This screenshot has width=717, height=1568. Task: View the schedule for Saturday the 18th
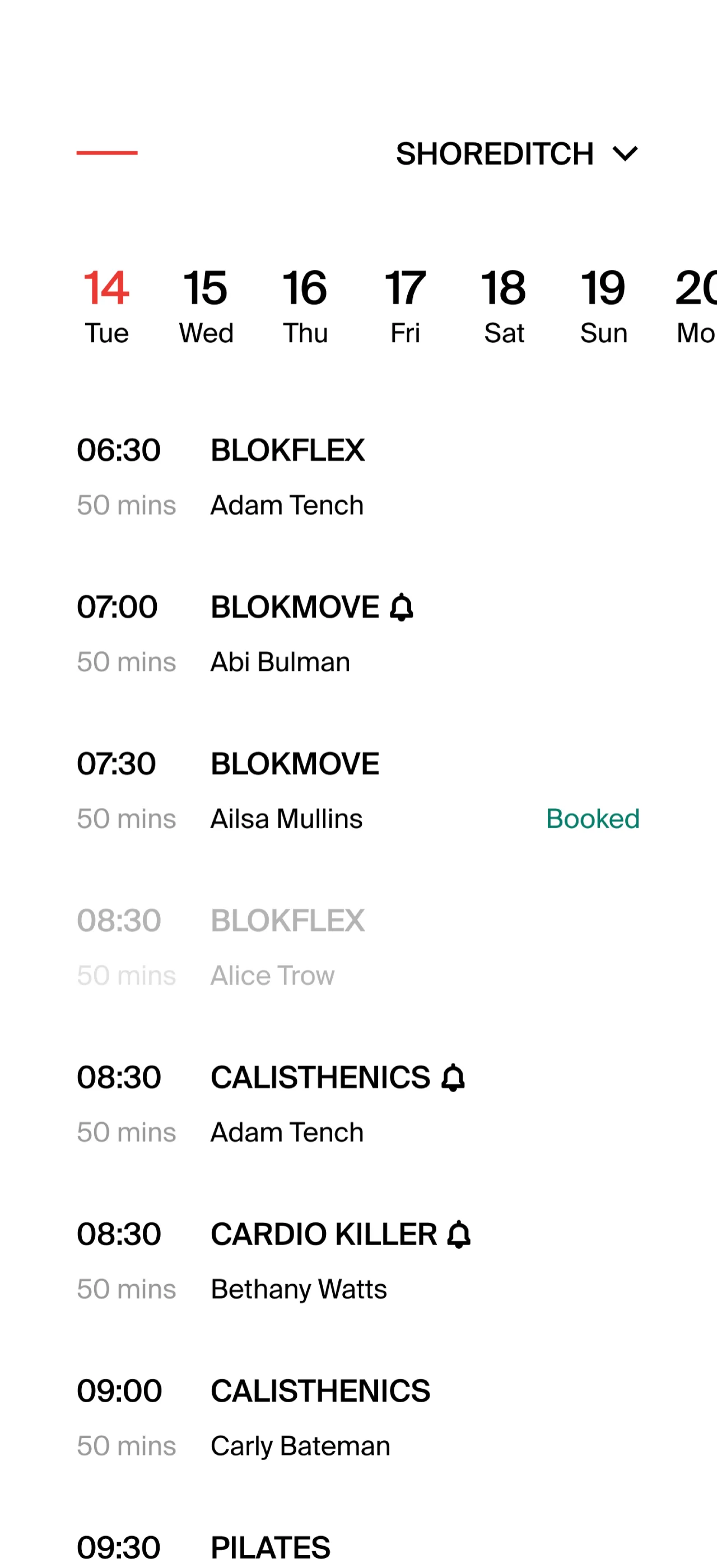pos(504,306)
